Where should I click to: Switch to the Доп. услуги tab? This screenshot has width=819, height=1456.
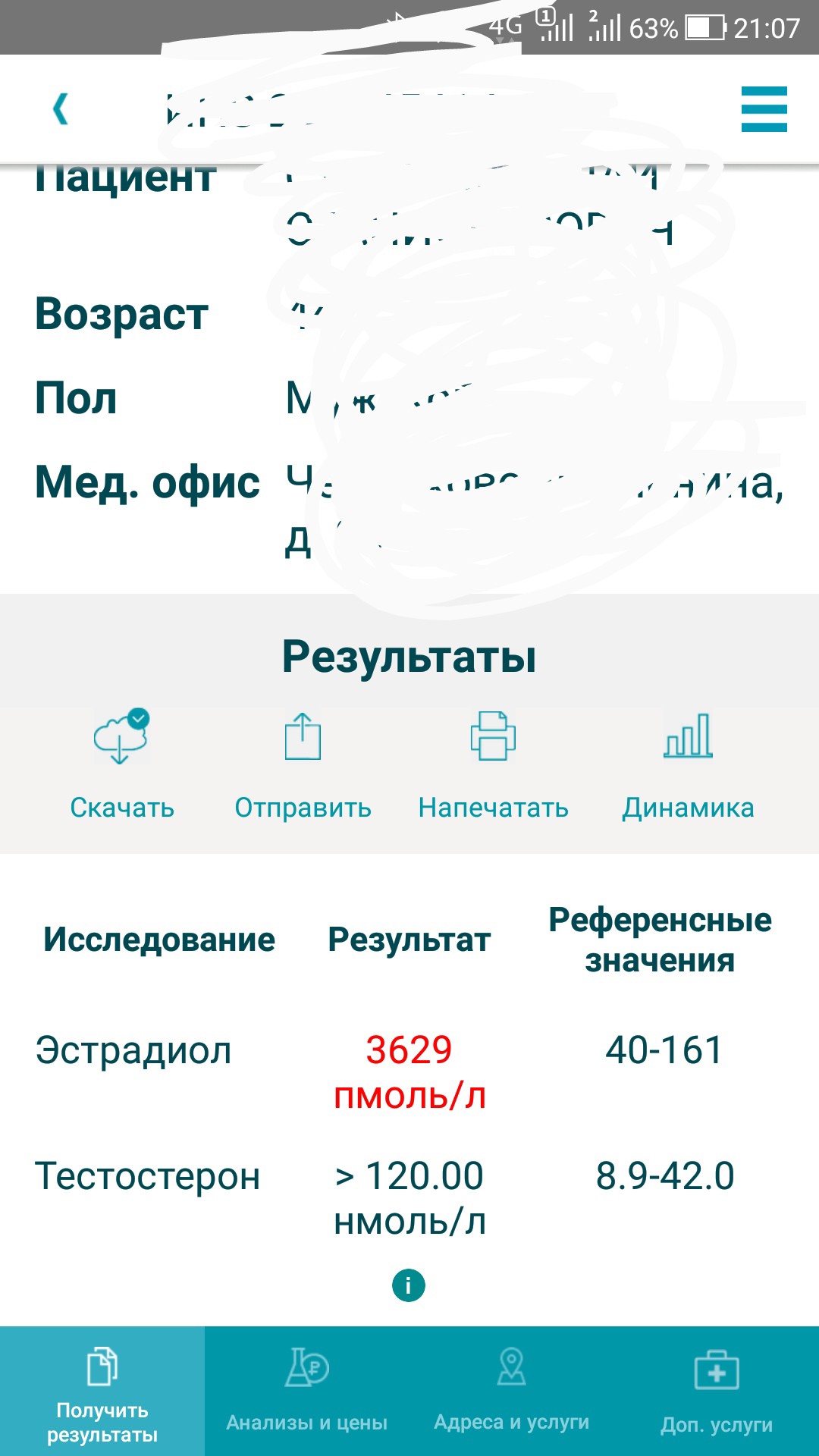tap(717, 1392)
